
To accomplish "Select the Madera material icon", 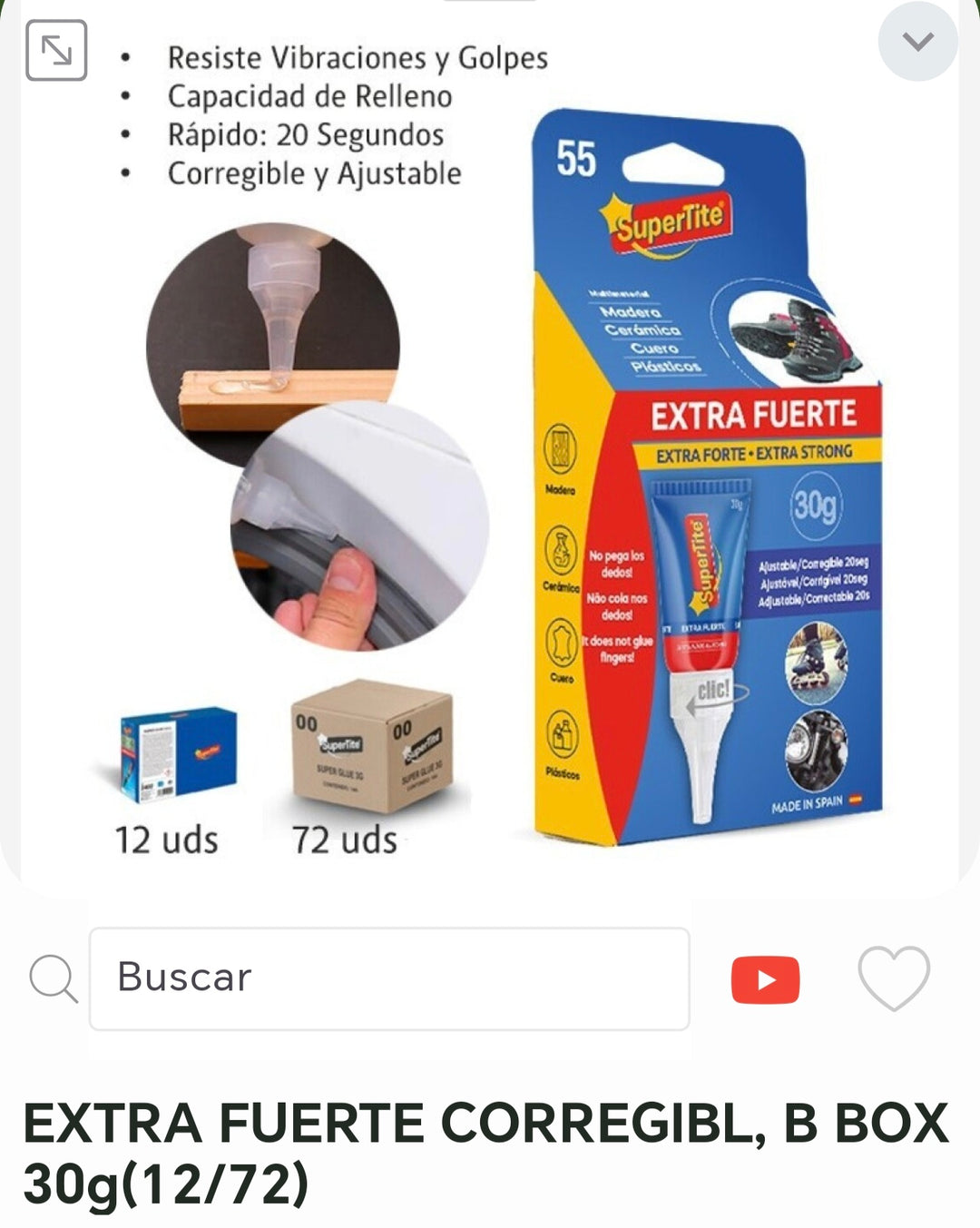I will (x=560, y=450).
